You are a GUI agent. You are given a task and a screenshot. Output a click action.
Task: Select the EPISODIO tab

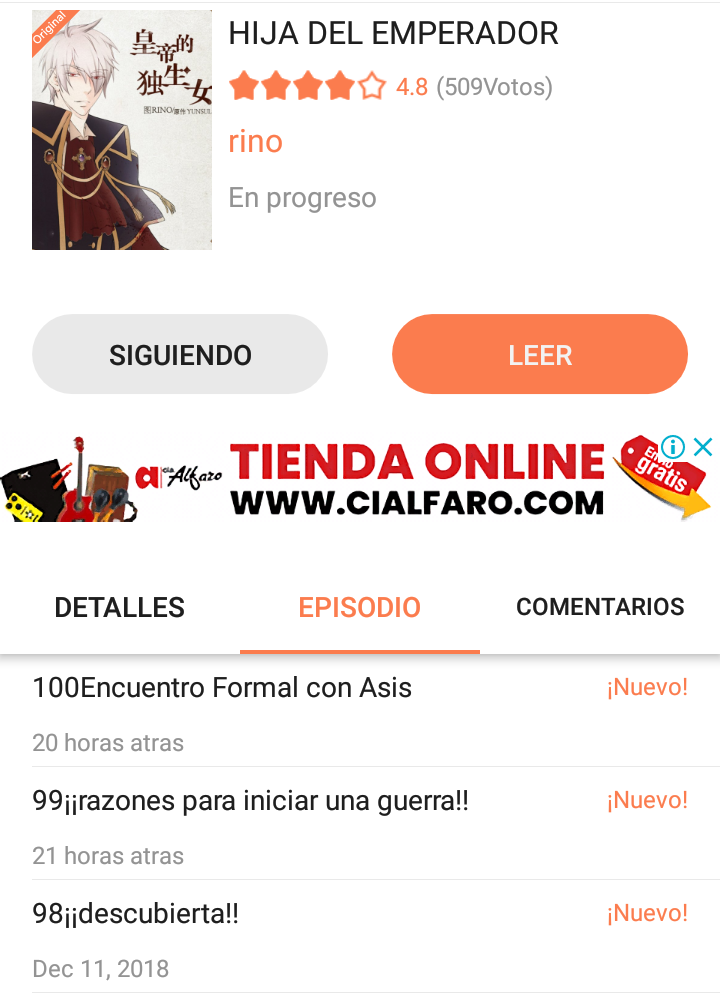[360, 607]
